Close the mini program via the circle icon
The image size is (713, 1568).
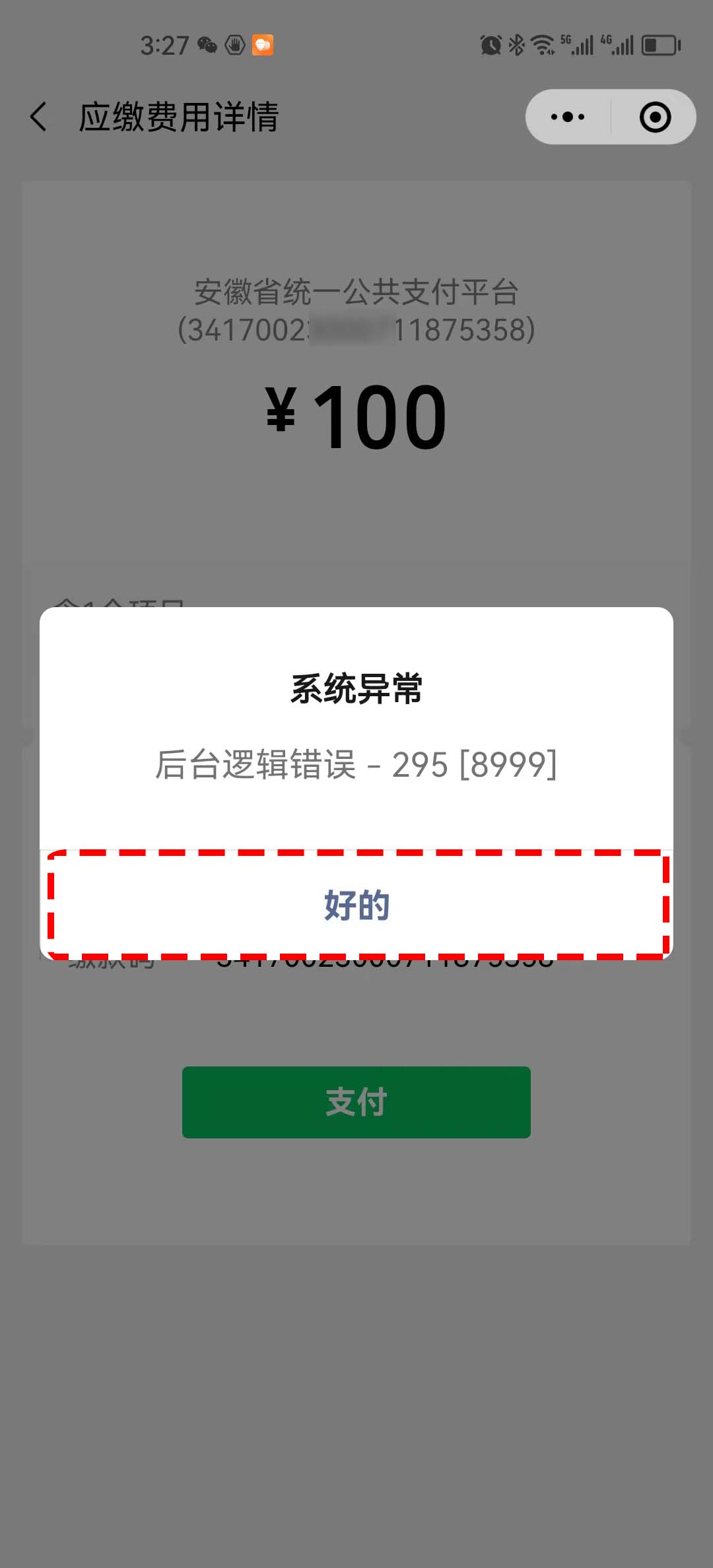pyautogui.click(x=655, y=117)
